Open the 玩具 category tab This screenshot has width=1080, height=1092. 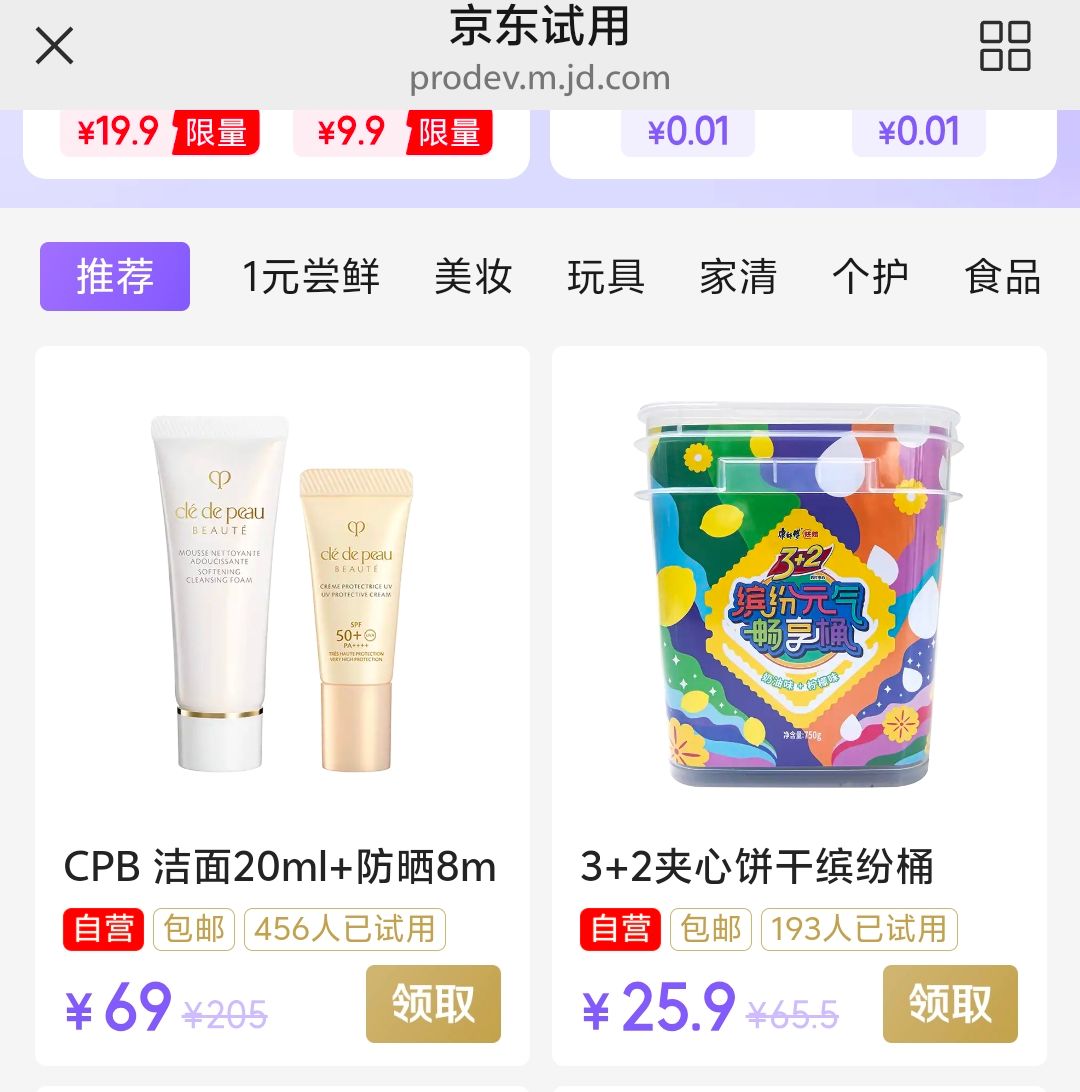(606, 277)
